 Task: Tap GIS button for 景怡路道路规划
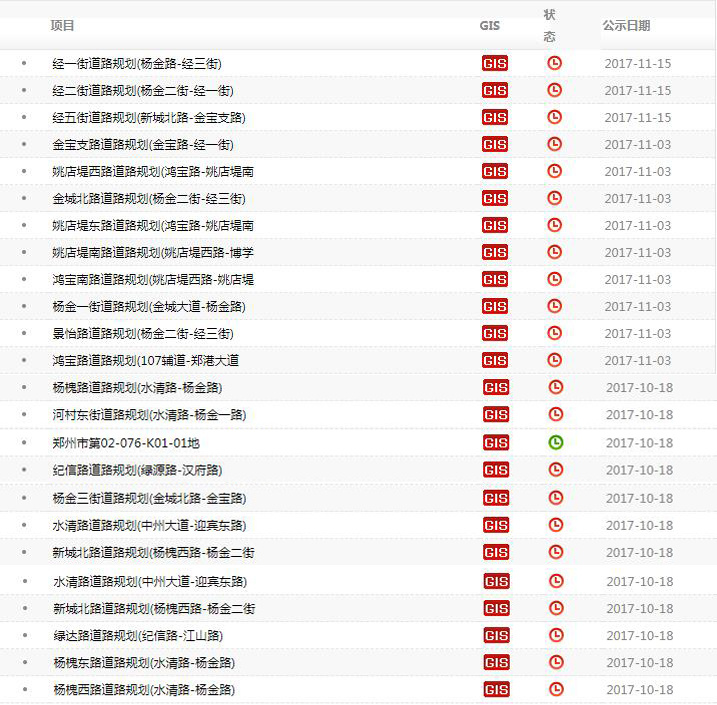coord(494,333)
